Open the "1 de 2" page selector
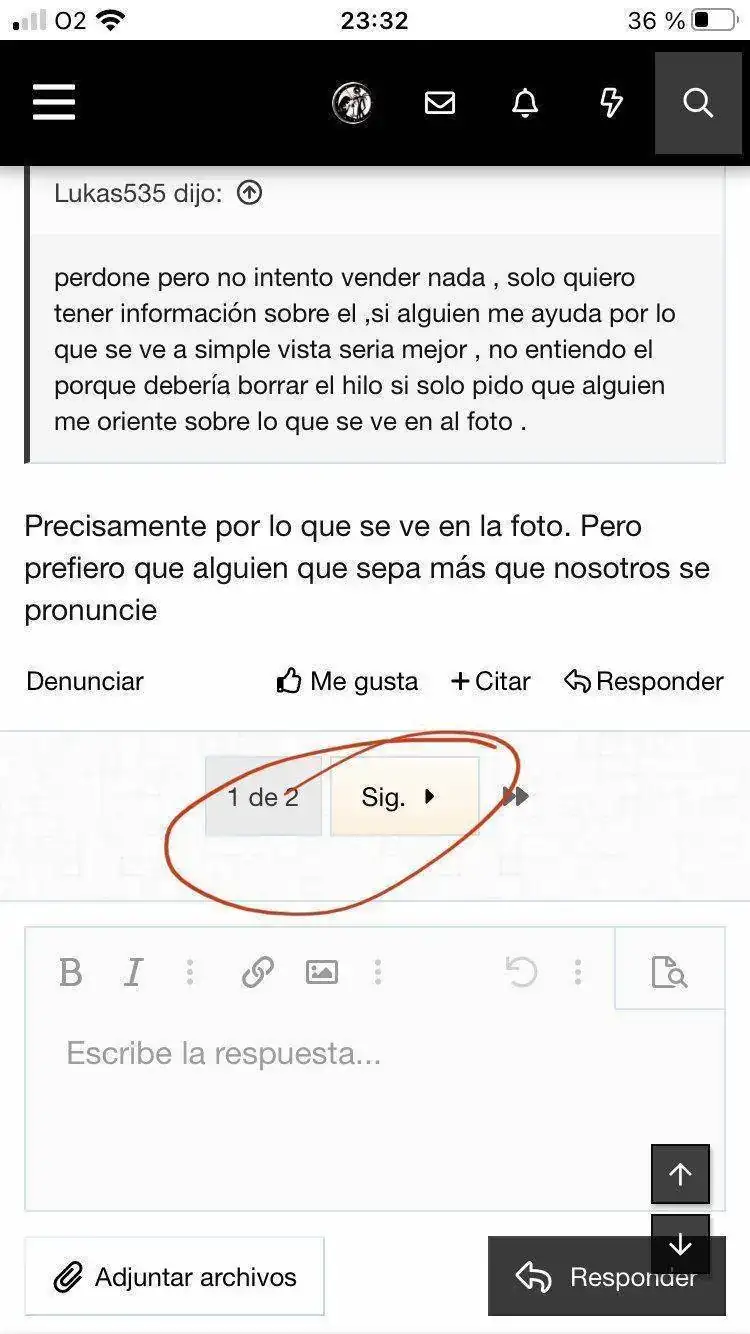 [x=263, y=797]
